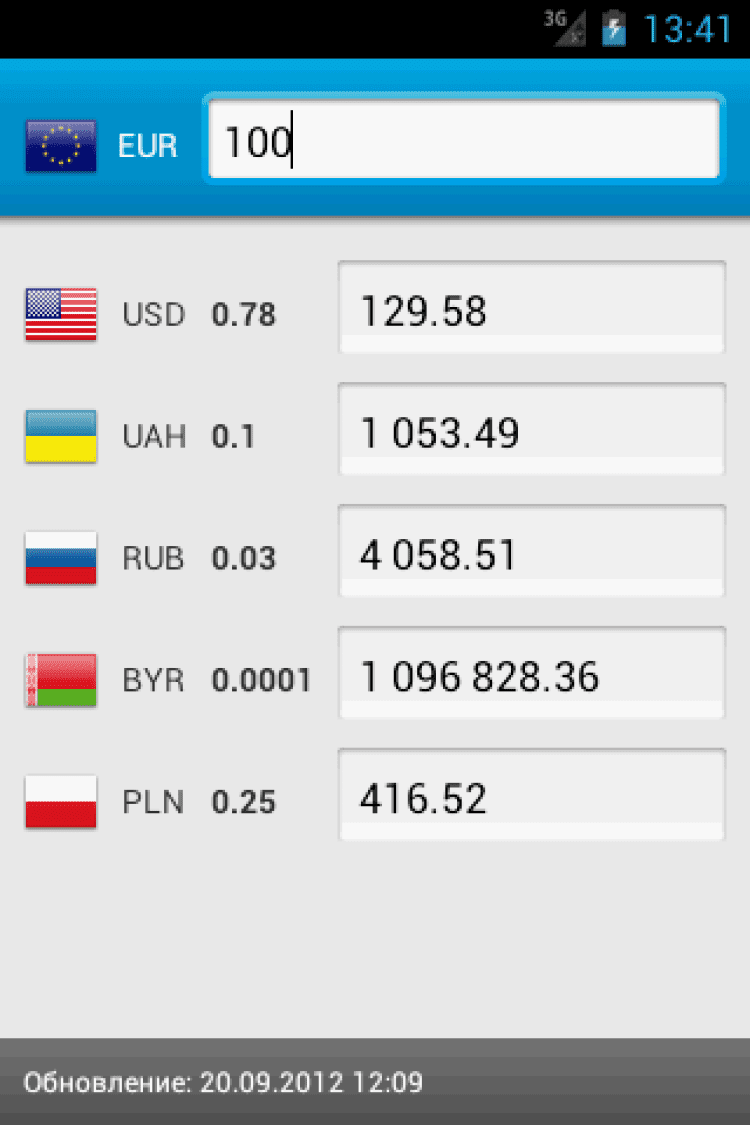This screenshot has width=750, height=1125.
Task: Focus the UAH amount field
Action: [531, 429]
